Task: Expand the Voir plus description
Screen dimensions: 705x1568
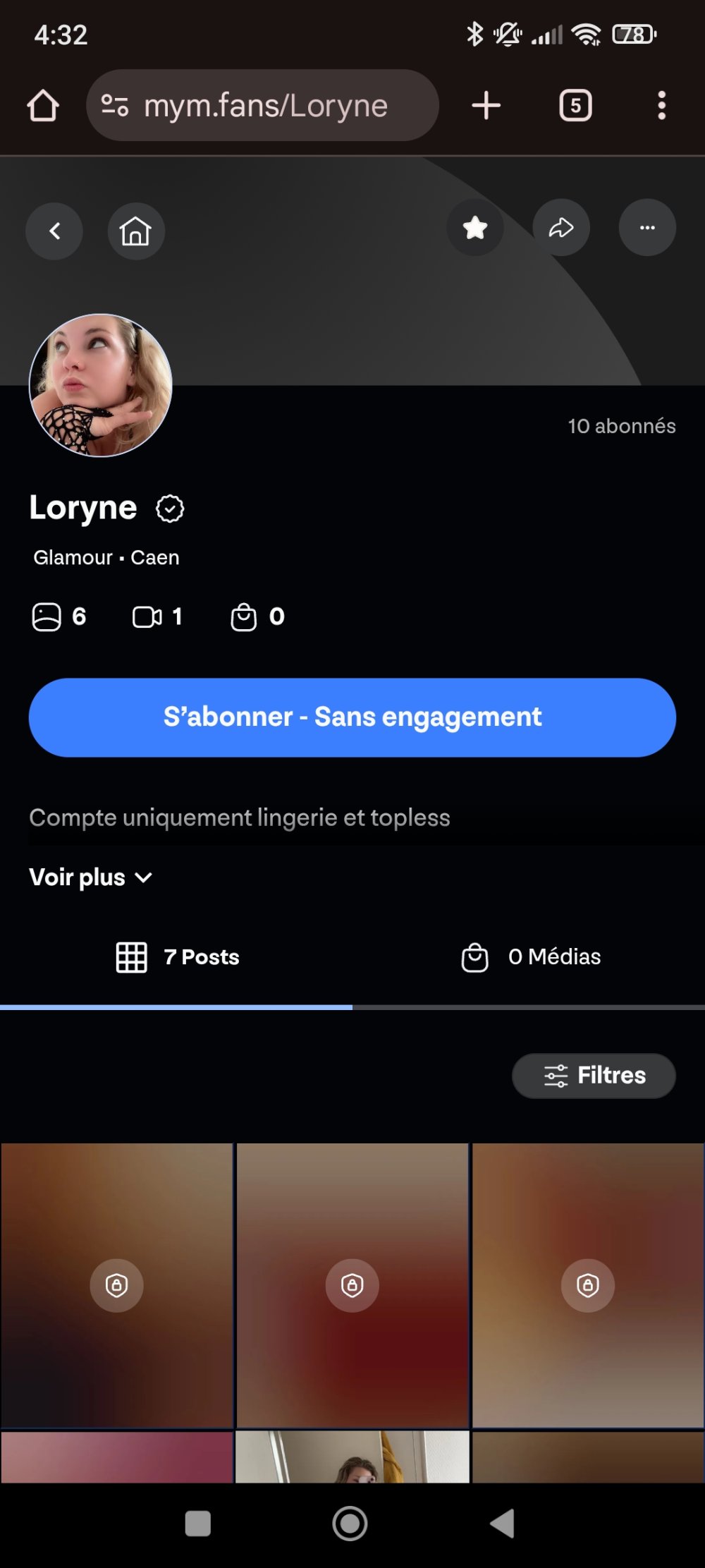Action: 92,877
